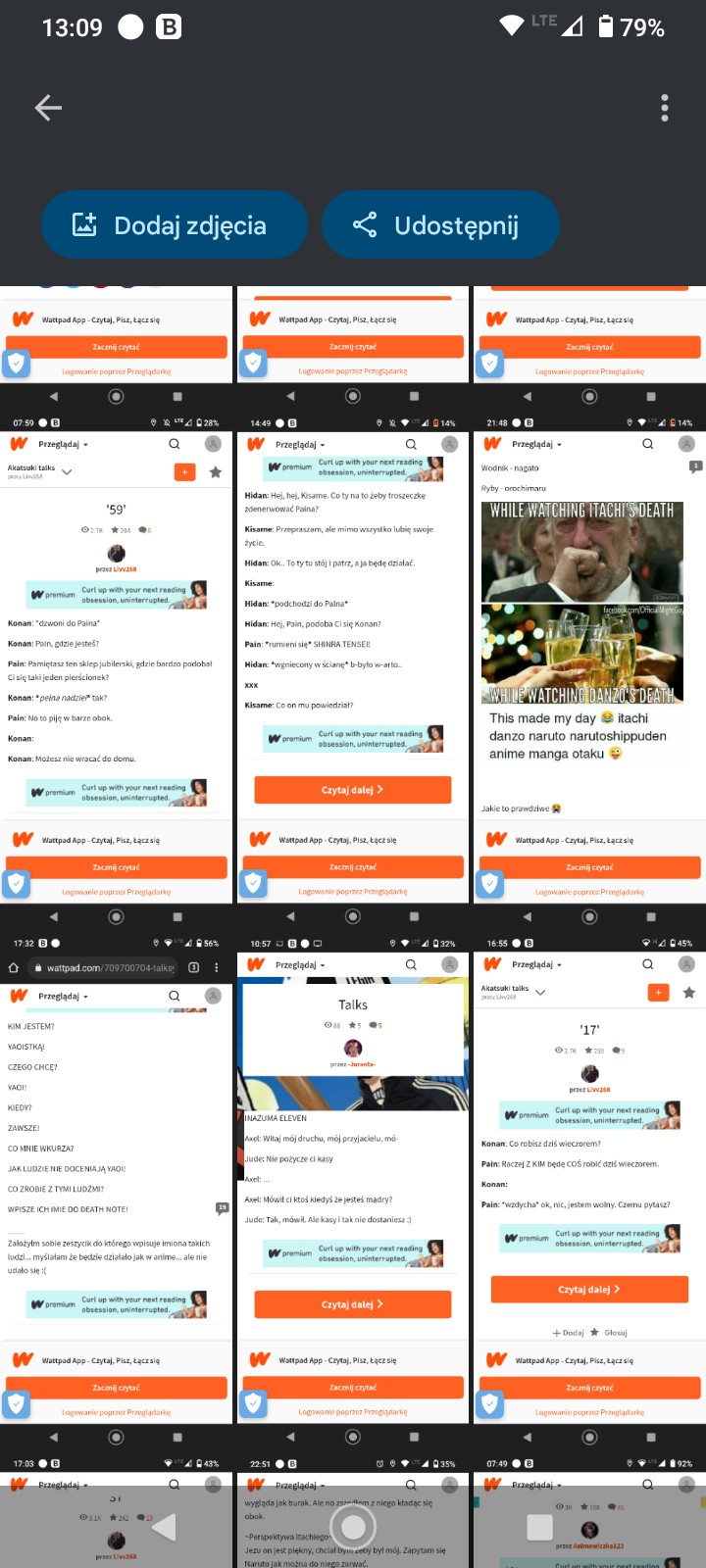This screenshot has width=706, height=1568.
Task: Tap the Dodaj zdjęcia button
Action: [x=174, y=225]
